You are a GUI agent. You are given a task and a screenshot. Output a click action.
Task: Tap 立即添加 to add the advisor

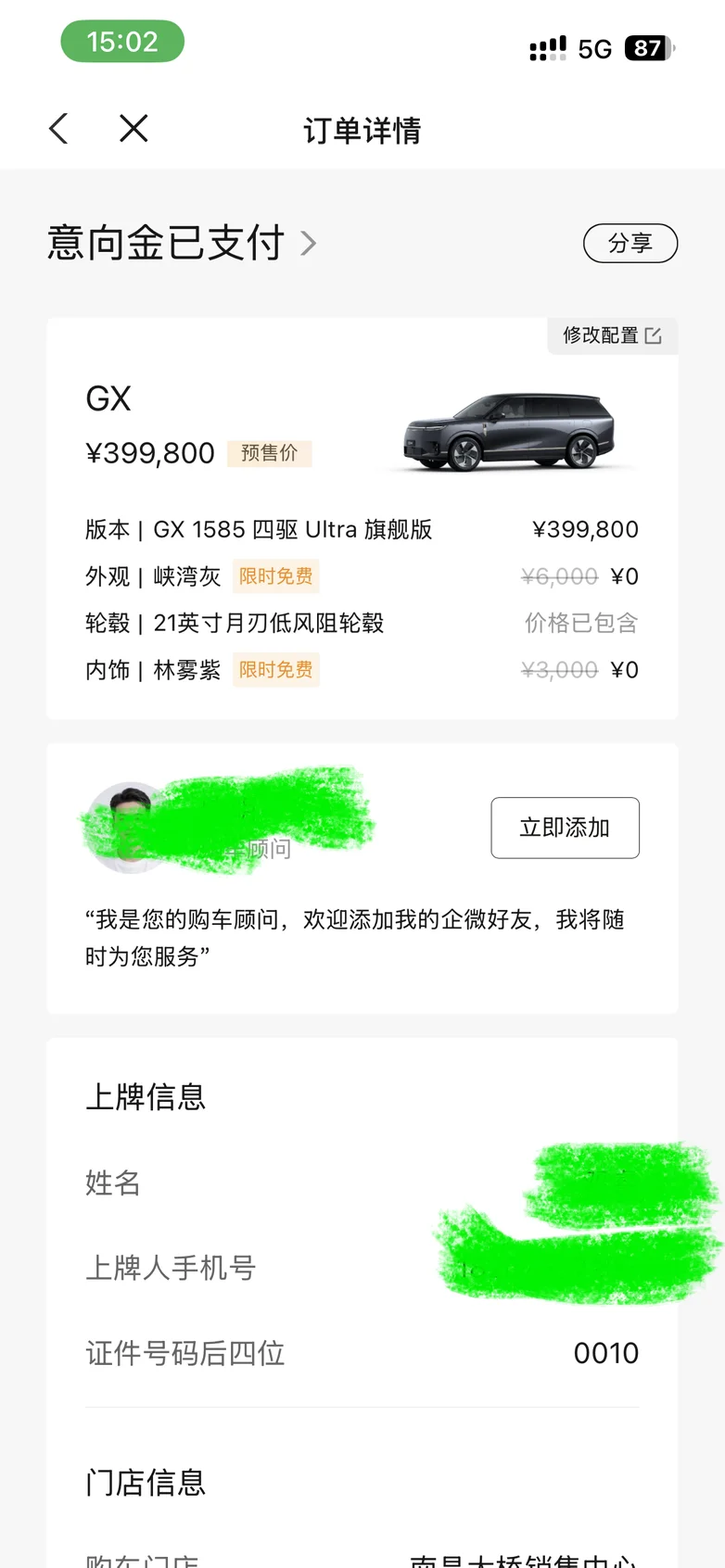click(565, 828)
